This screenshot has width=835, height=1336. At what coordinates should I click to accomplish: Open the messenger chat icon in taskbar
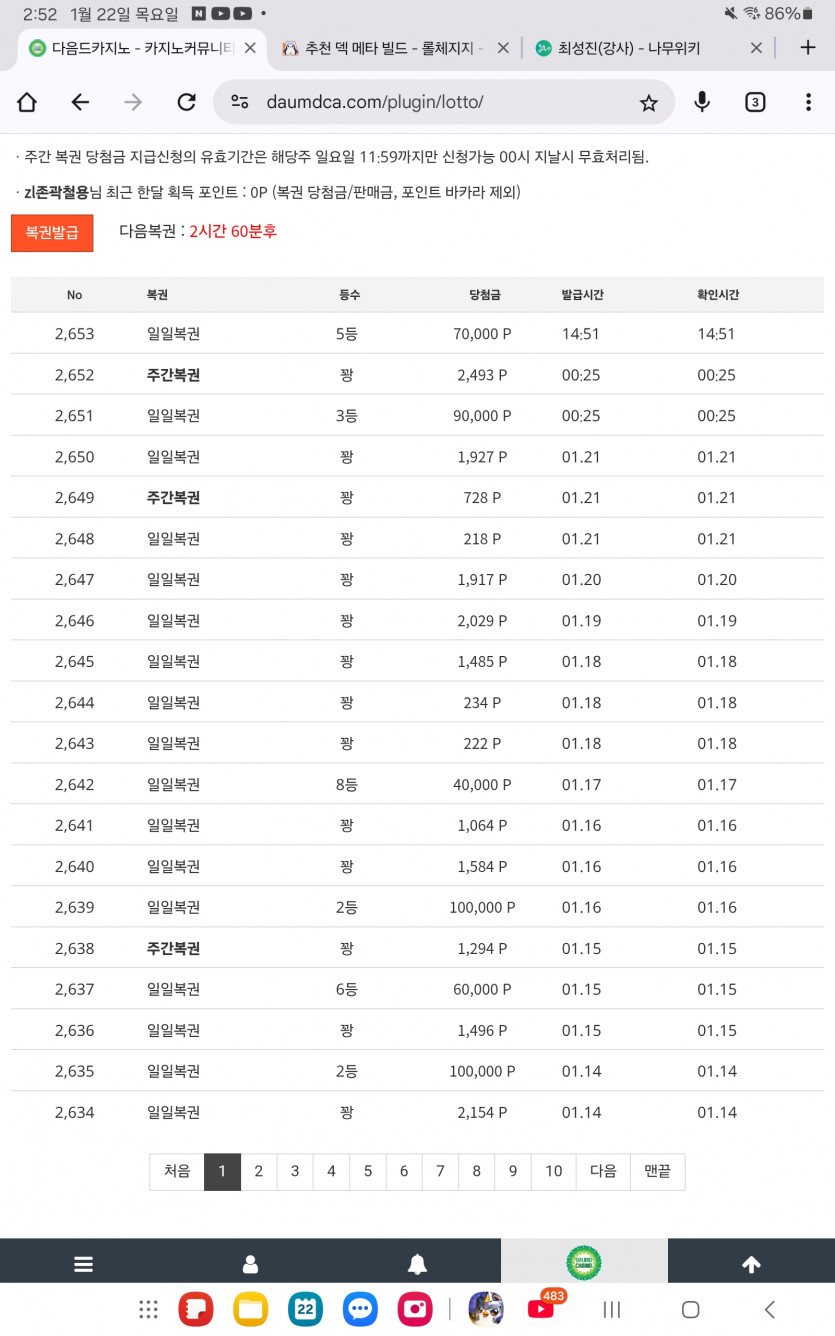click(360, 1309)
